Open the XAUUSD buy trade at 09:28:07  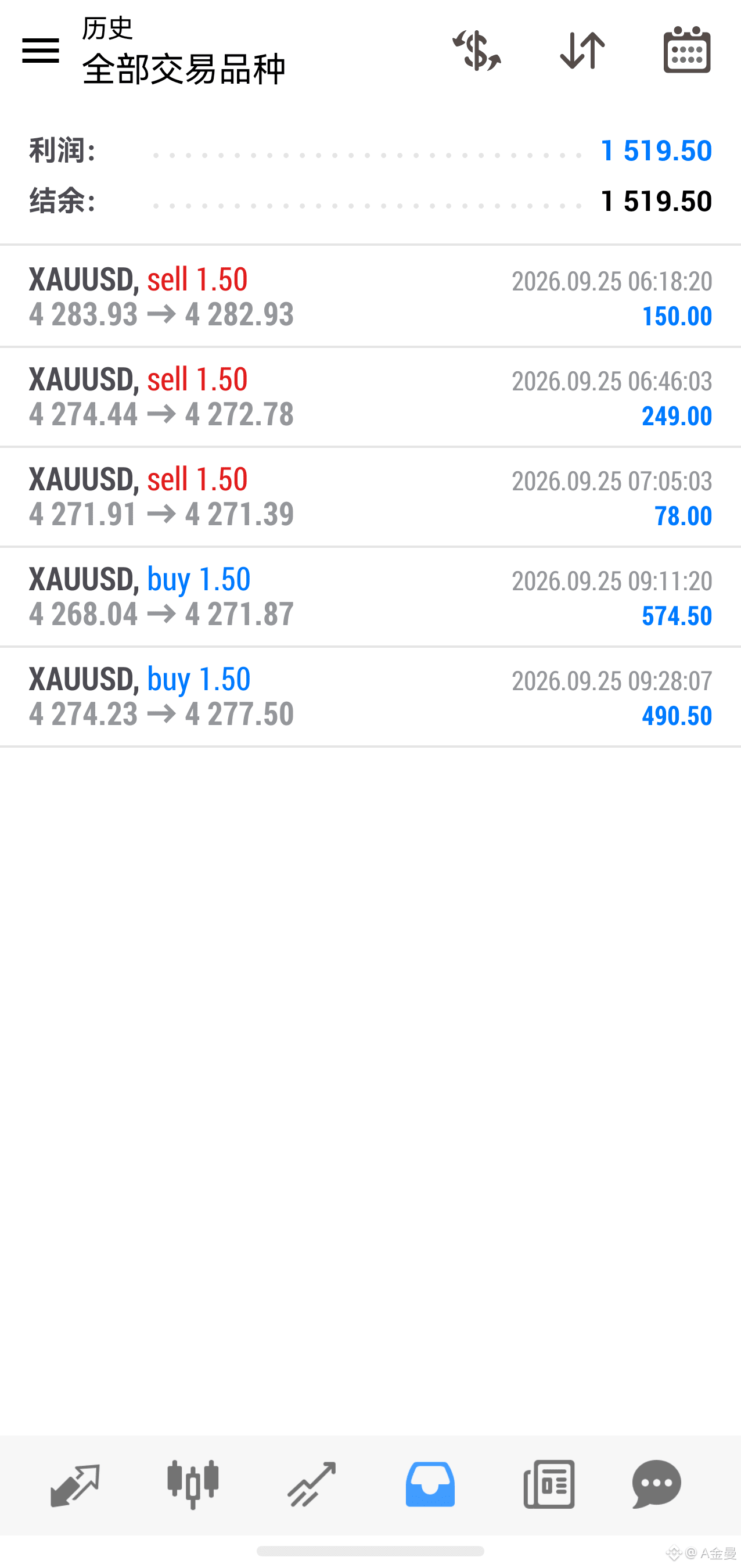pos(370,697)
